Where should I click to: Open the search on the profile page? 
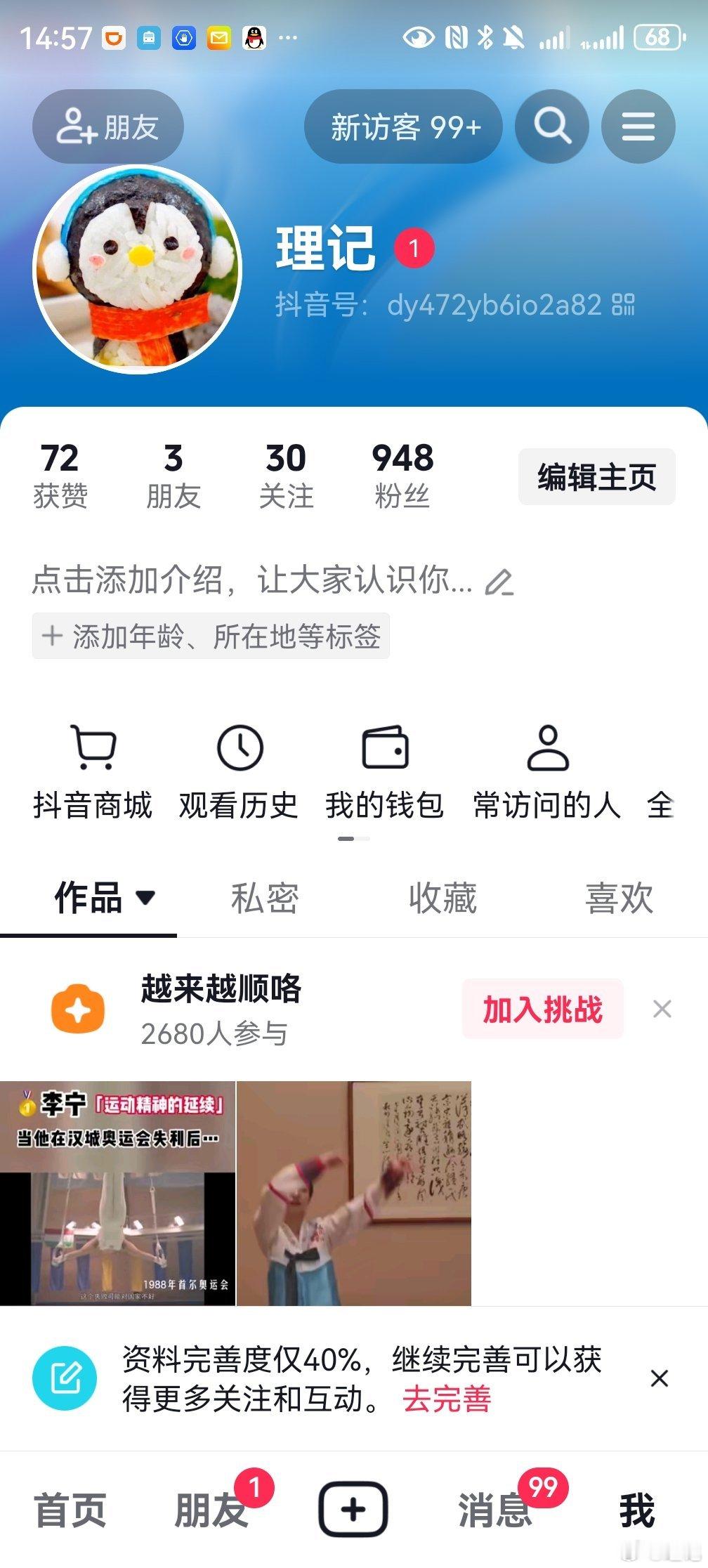(x=553, y=127)
